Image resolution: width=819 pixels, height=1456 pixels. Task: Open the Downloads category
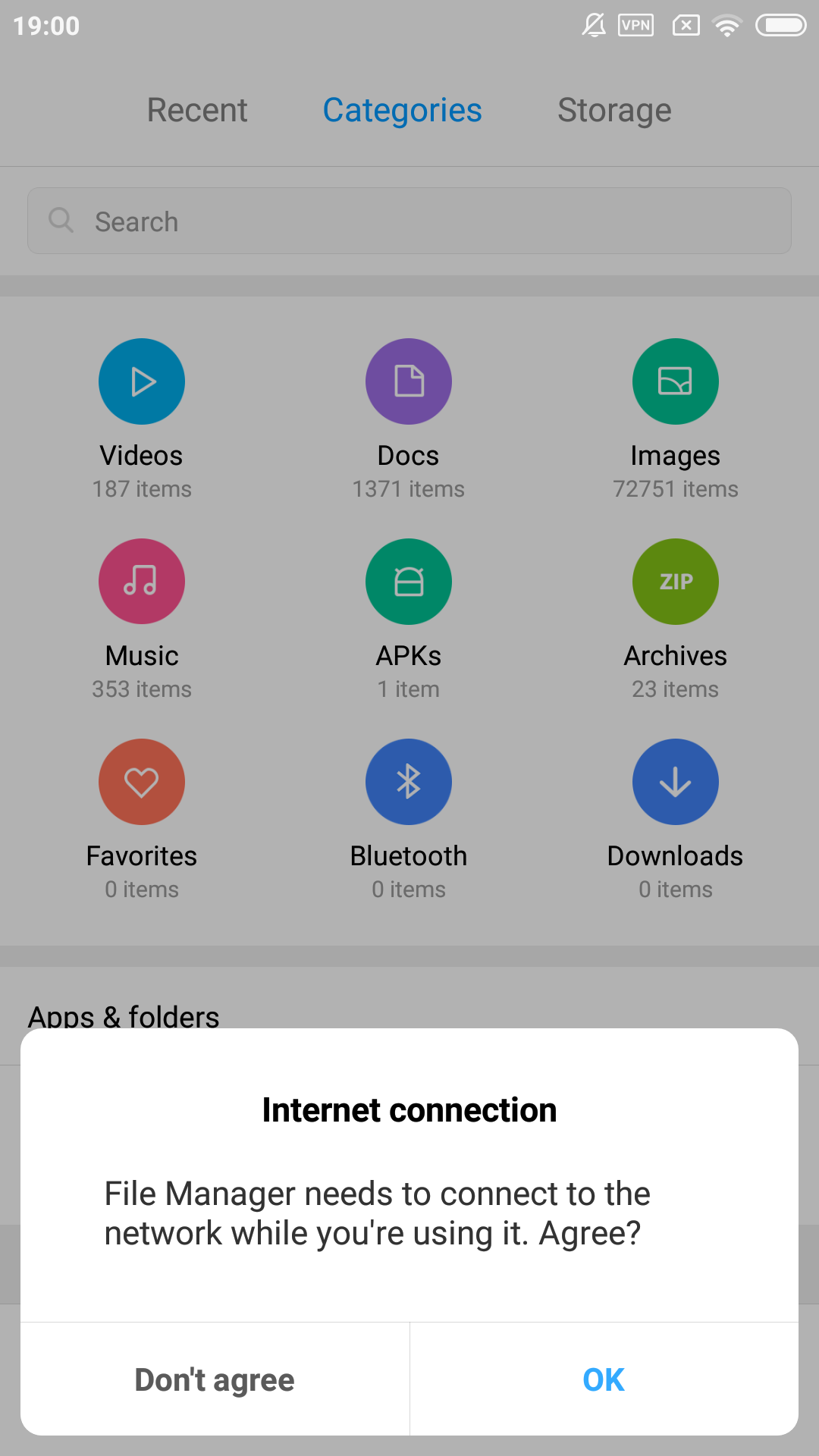676,820
